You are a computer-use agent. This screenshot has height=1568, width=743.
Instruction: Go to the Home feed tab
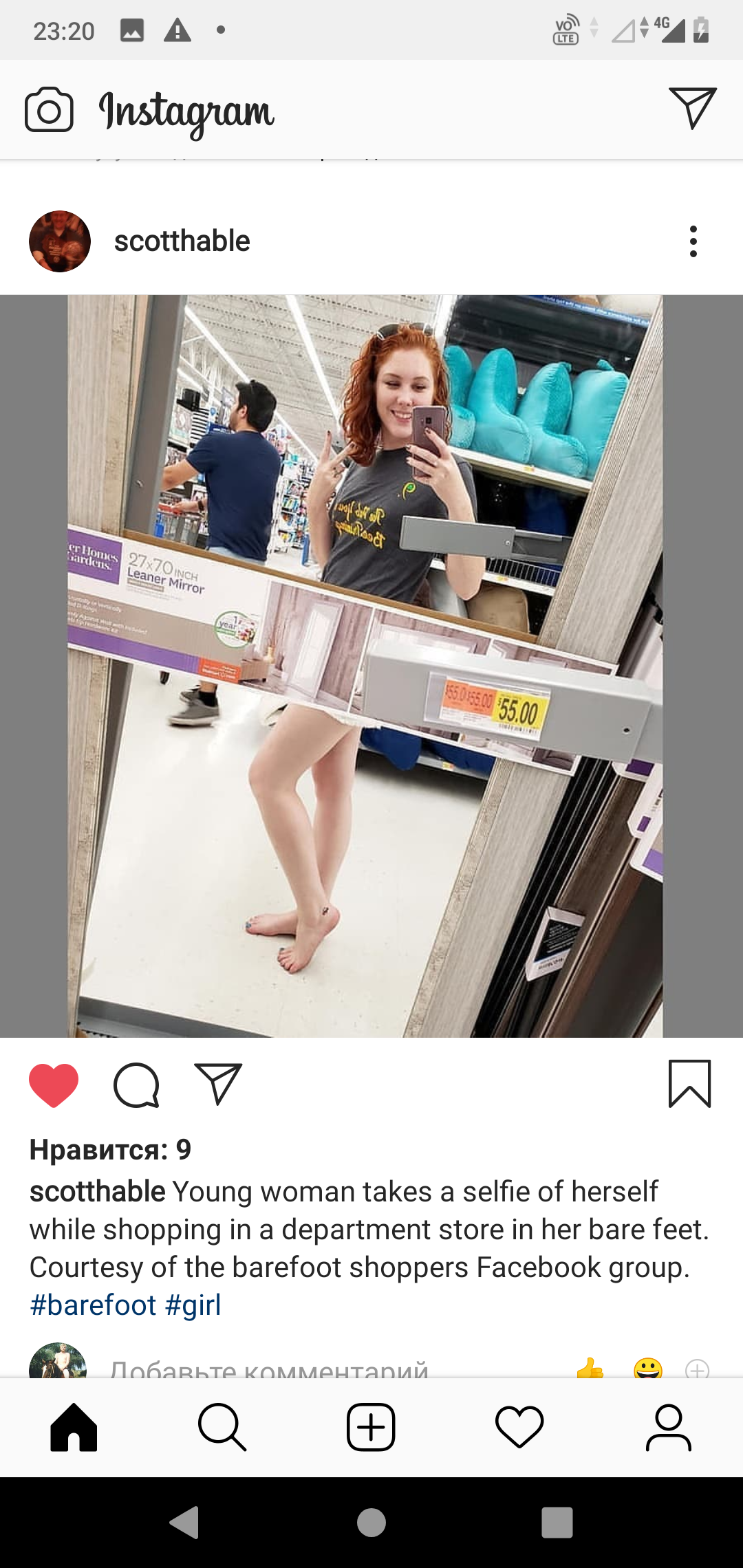[74, 1428]
